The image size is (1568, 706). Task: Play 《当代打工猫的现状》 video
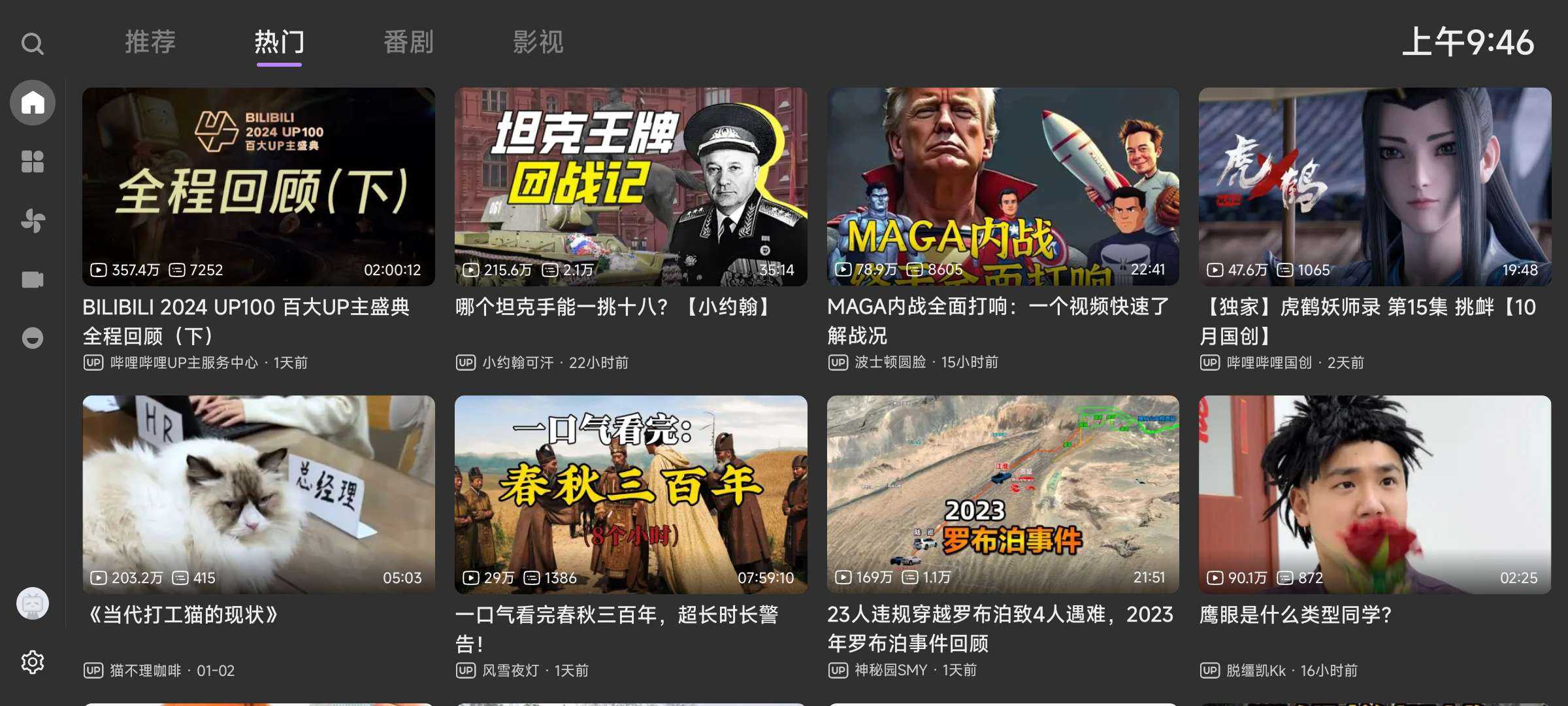(258, 494)
